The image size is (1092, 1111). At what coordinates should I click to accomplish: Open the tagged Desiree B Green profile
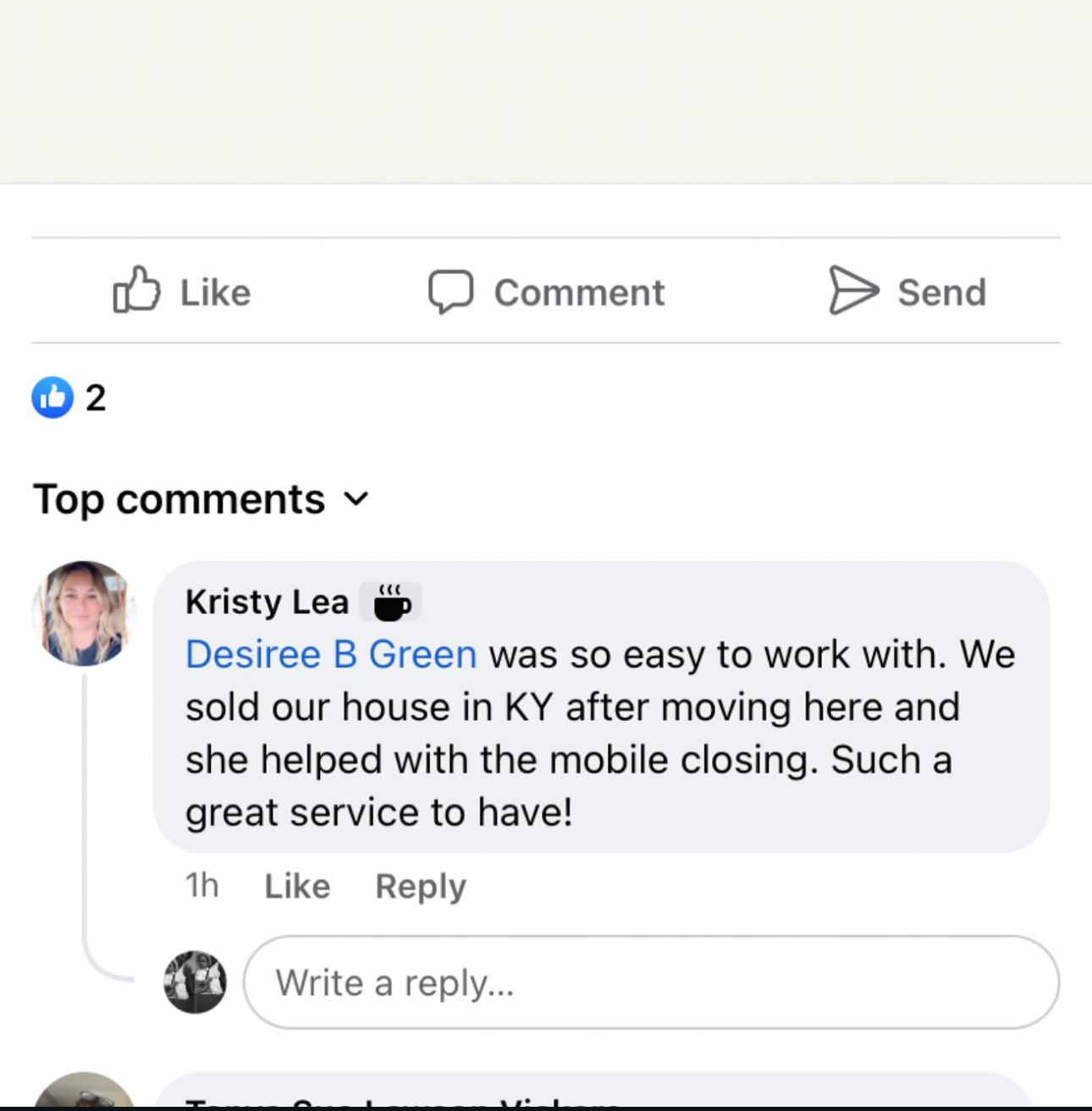(331, 655)
